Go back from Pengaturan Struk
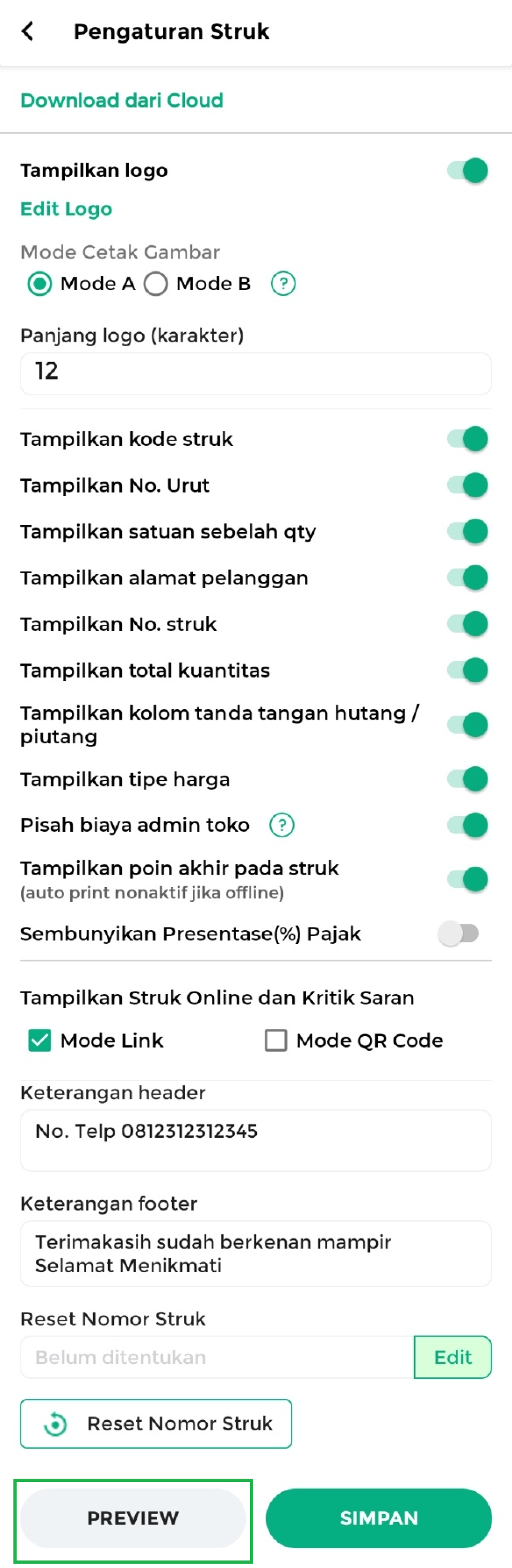The image size is (512, 1568). coord(28,31)
